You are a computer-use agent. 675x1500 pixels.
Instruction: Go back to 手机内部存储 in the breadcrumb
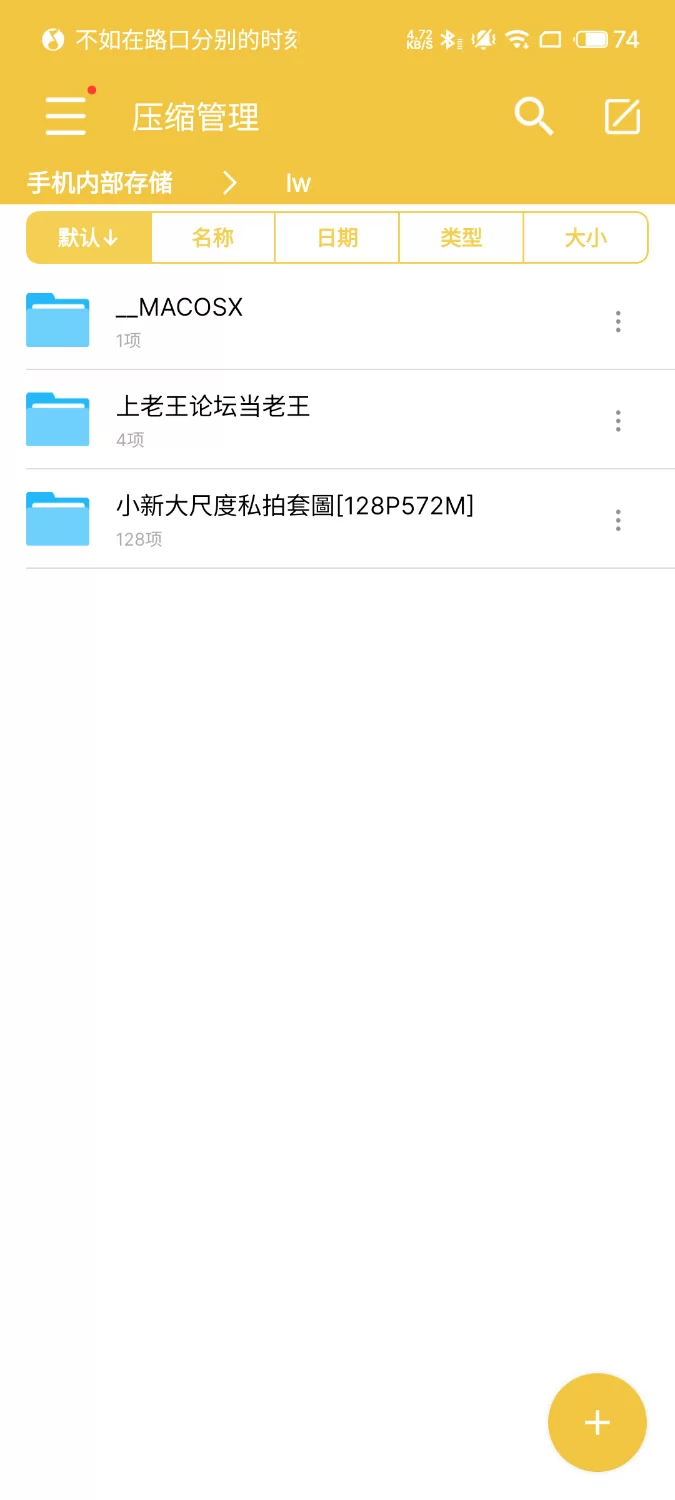point(99,183)
